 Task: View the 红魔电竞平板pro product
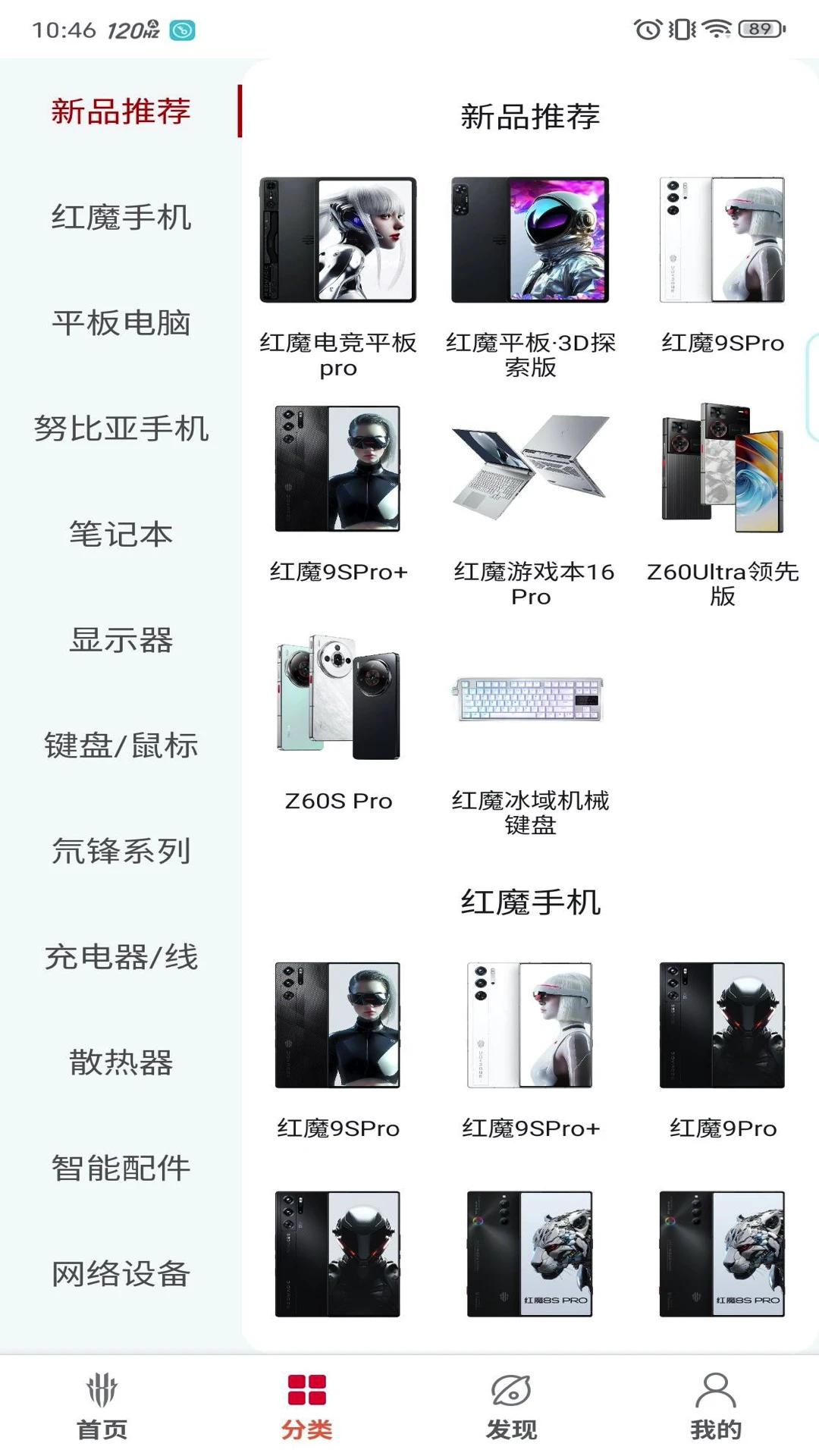pos(338,241)
